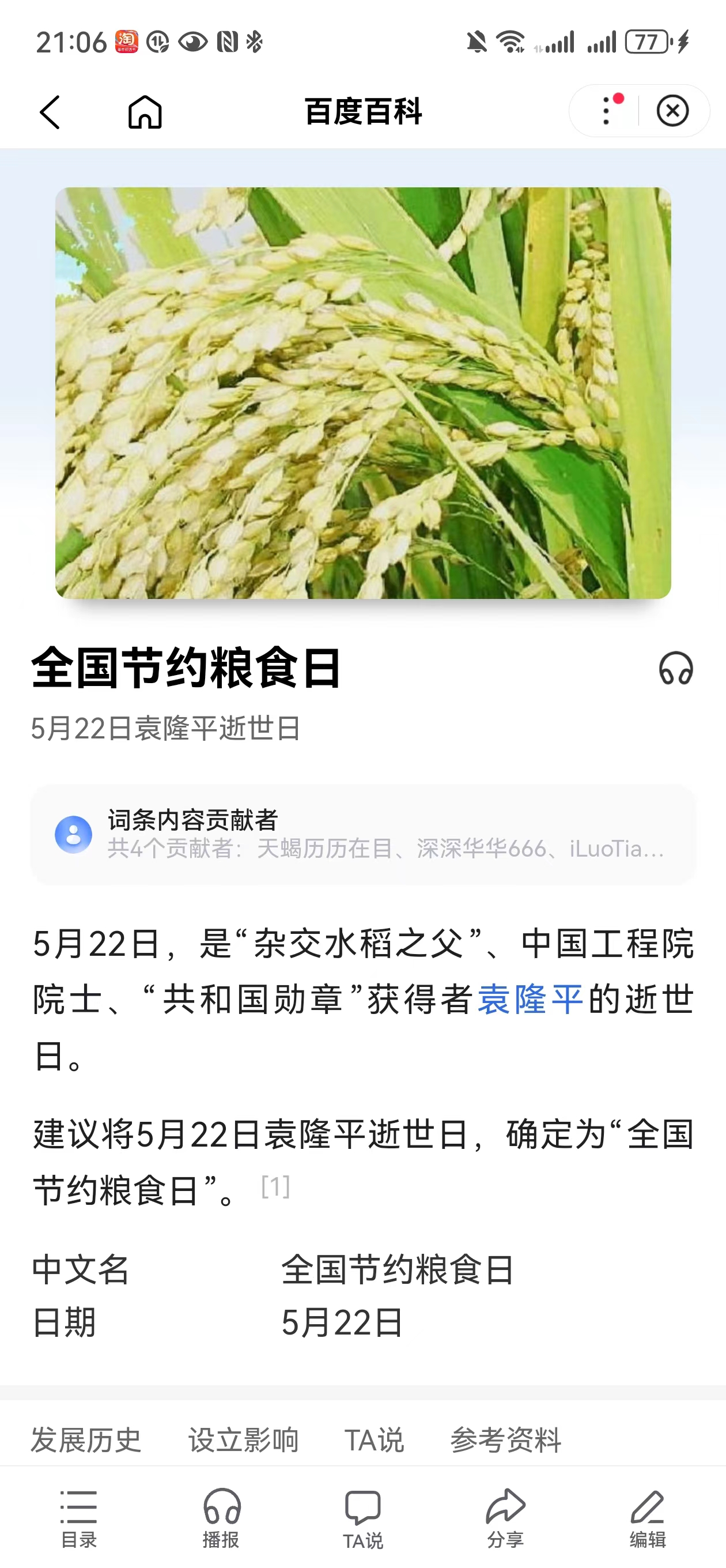Open the 目录 table of contents

pos(78,1518)
